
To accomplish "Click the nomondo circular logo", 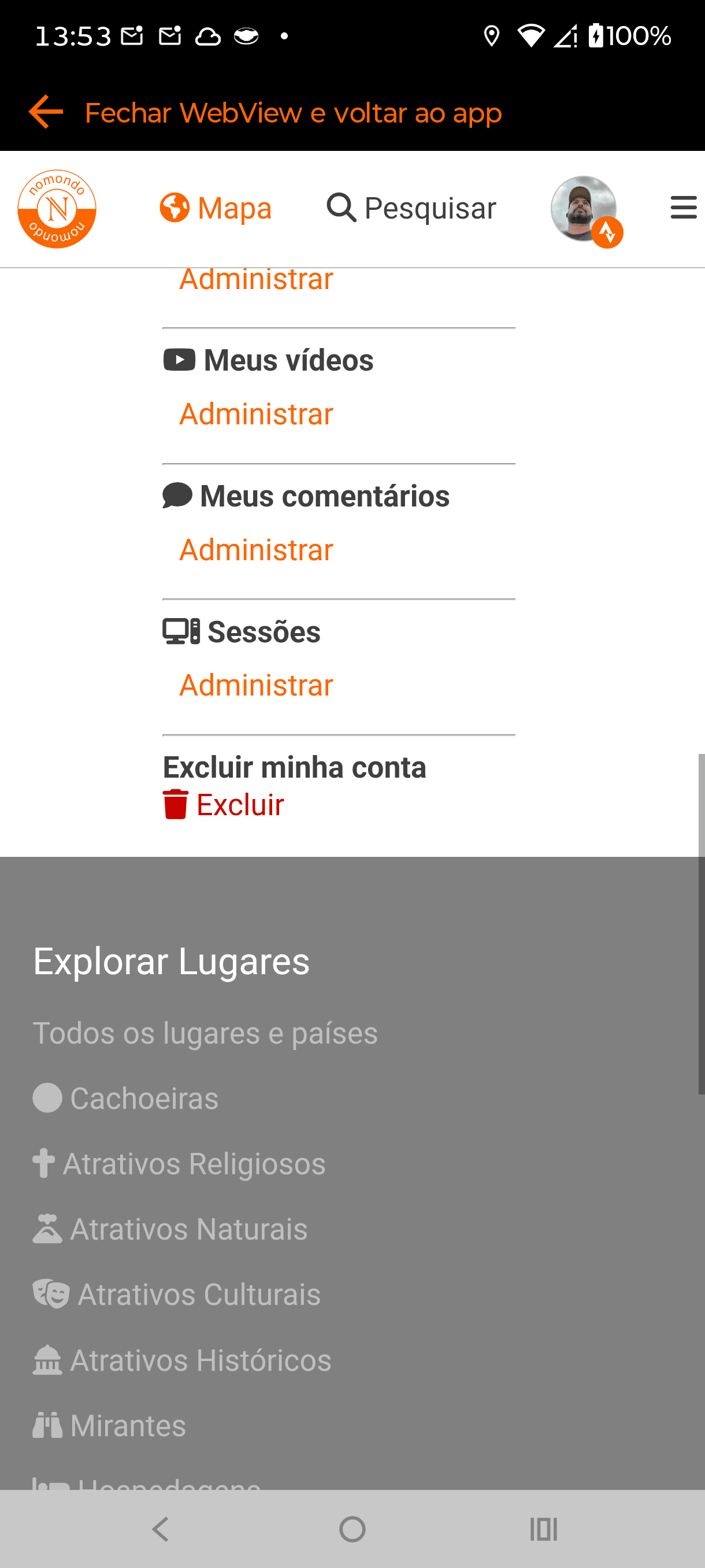I will 57,209.
